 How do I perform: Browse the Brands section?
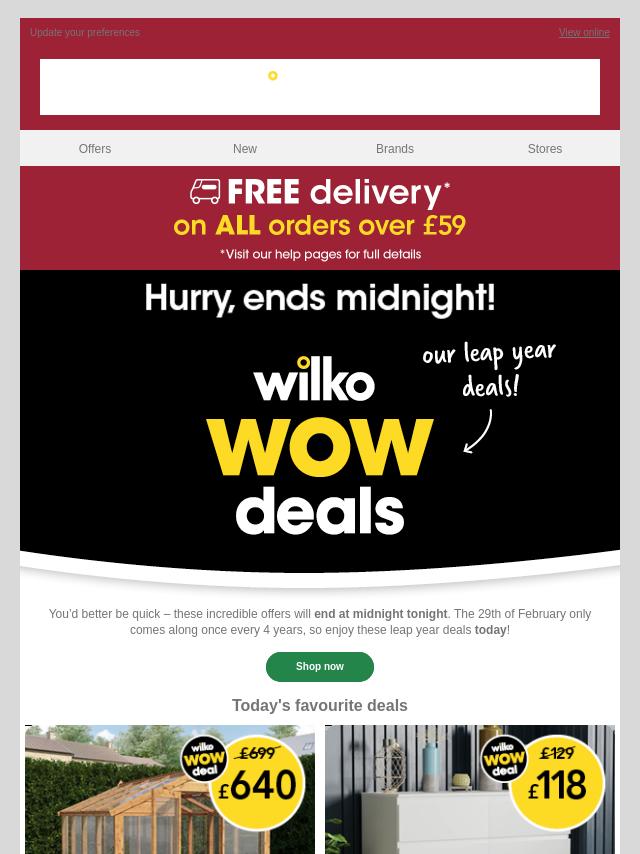[x=395, y=149]
